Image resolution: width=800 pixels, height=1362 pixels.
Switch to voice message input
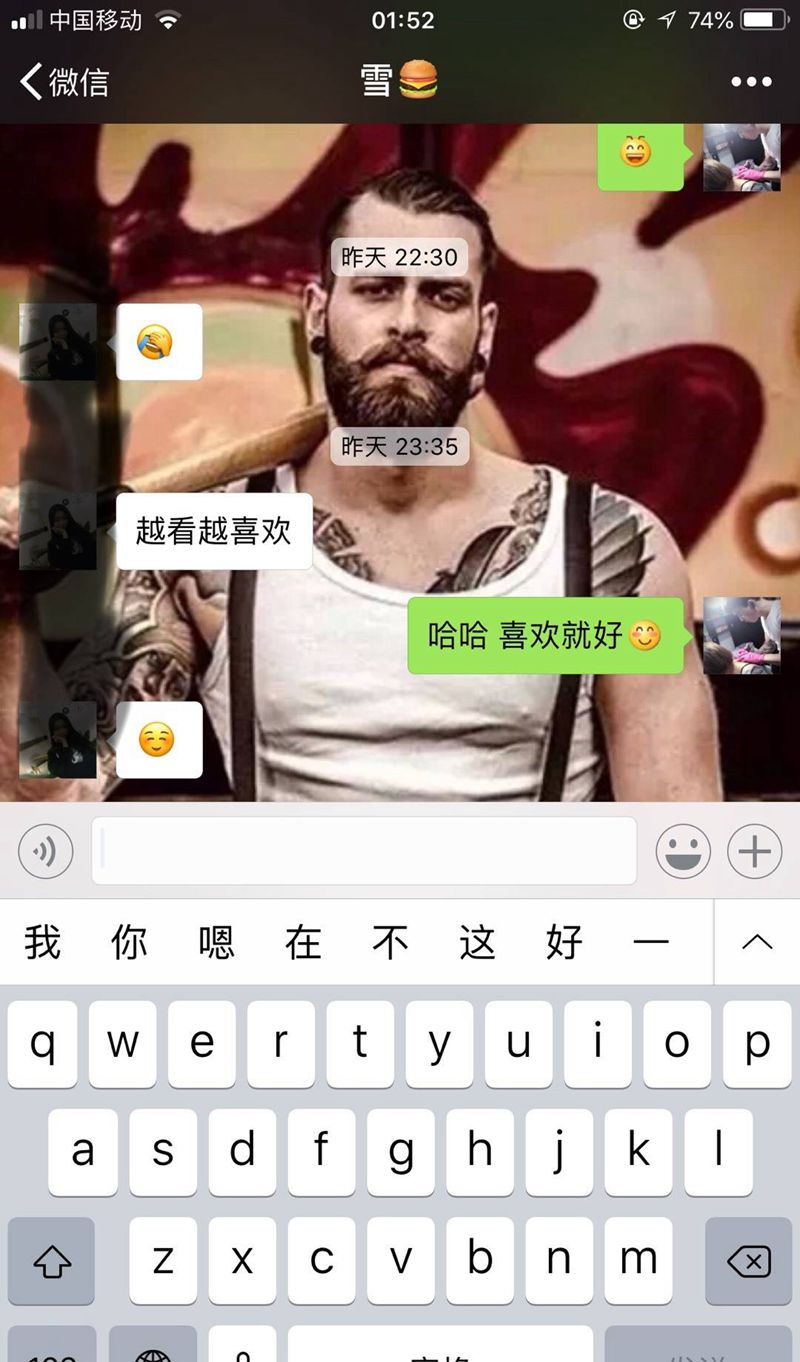[x=45, y=851]
